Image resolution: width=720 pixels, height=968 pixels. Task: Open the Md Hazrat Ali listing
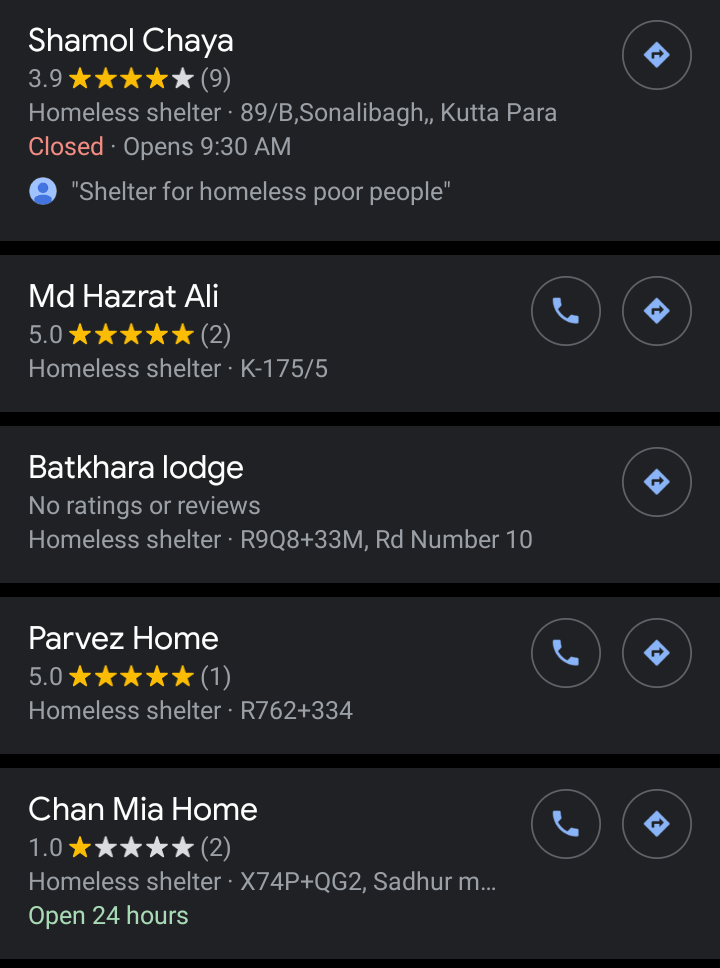124,297
